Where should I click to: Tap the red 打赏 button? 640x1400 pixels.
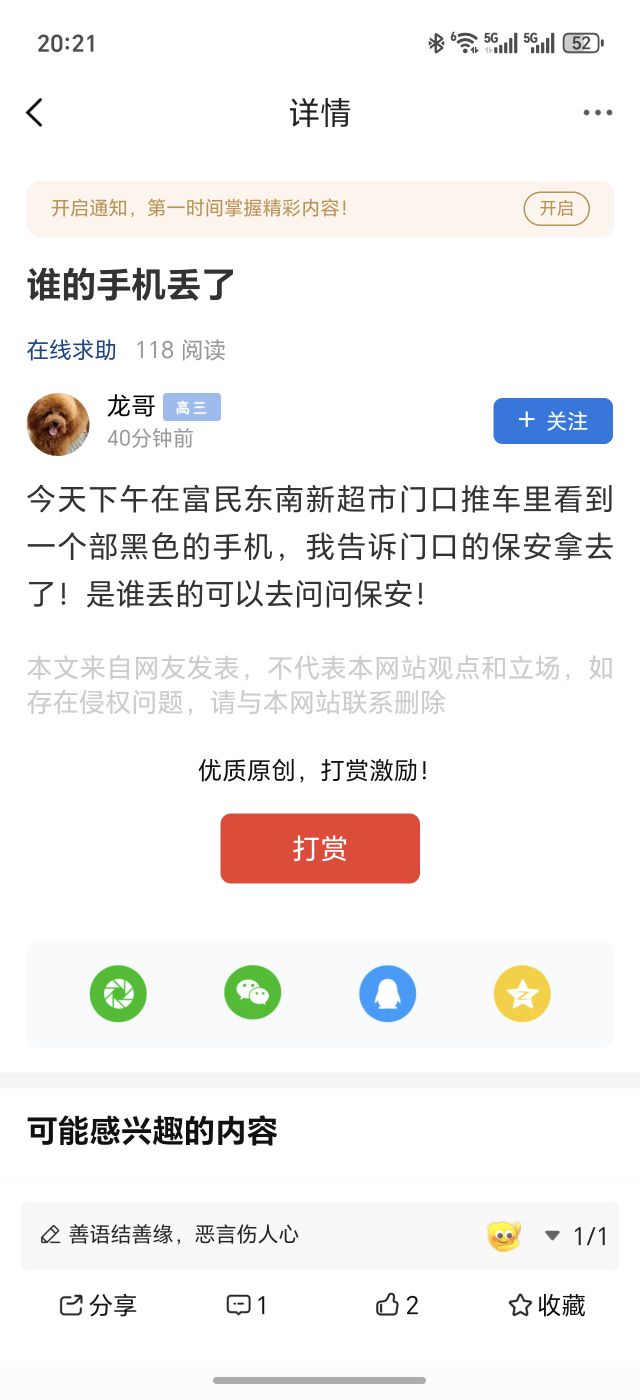(x=320, y=848)
